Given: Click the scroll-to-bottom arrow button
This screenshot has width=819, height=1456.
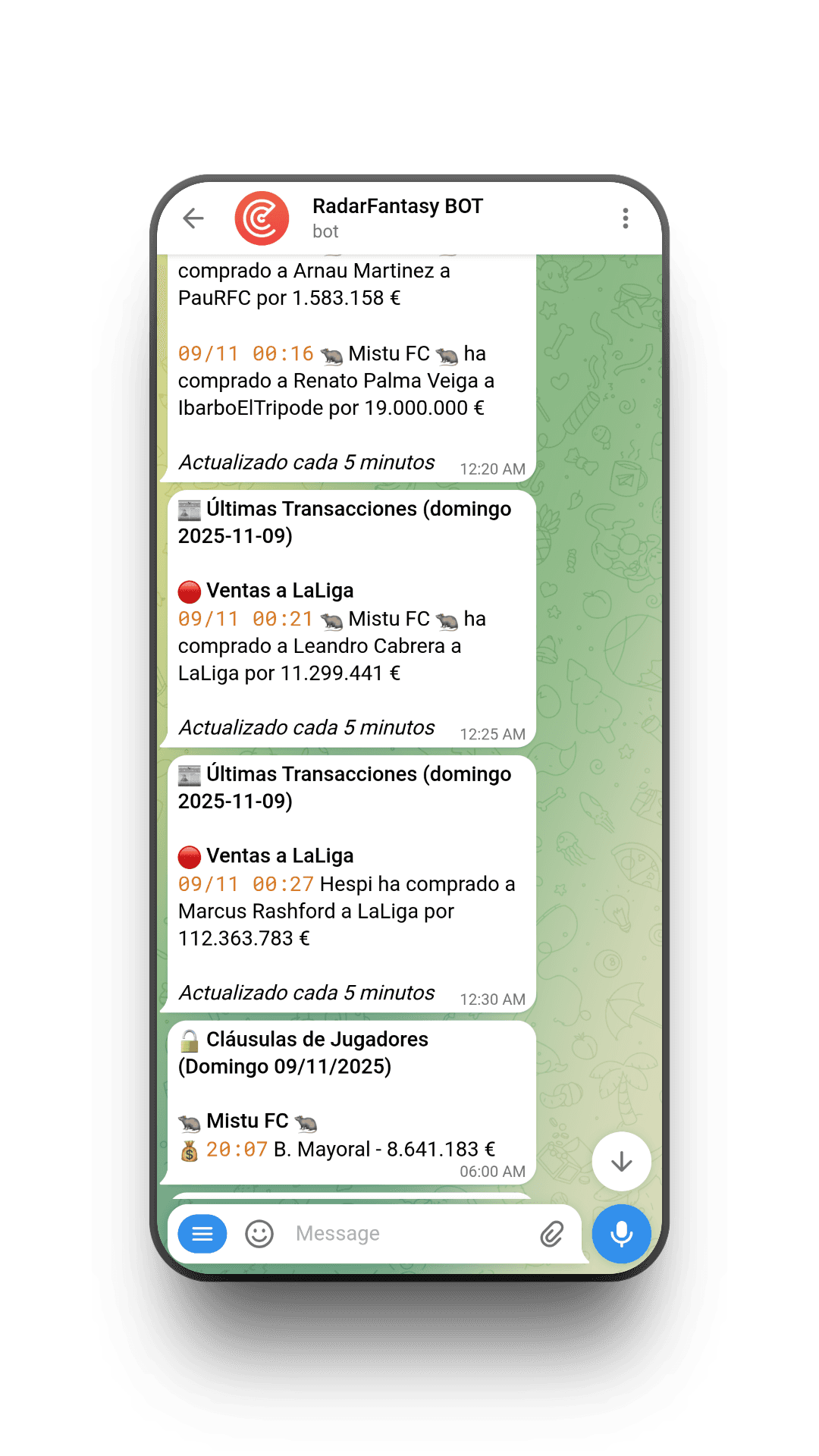Looking at the screenshot, I should 621,1161.
